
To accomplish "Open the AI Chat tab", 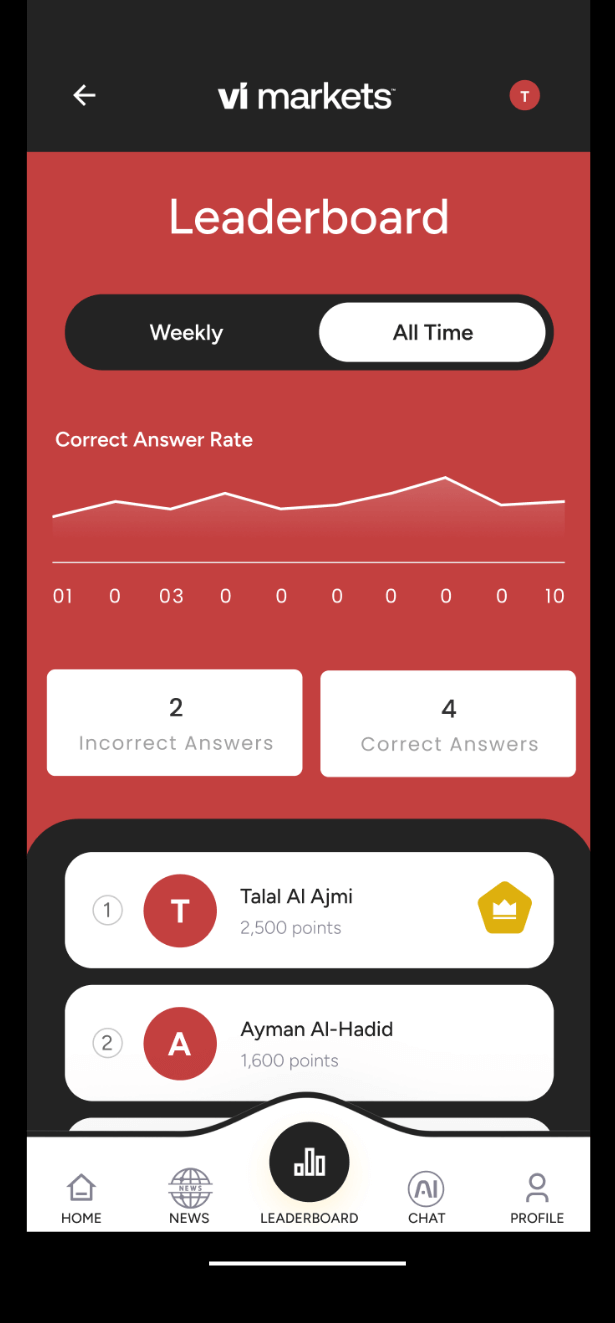I will click(427, 1197).
